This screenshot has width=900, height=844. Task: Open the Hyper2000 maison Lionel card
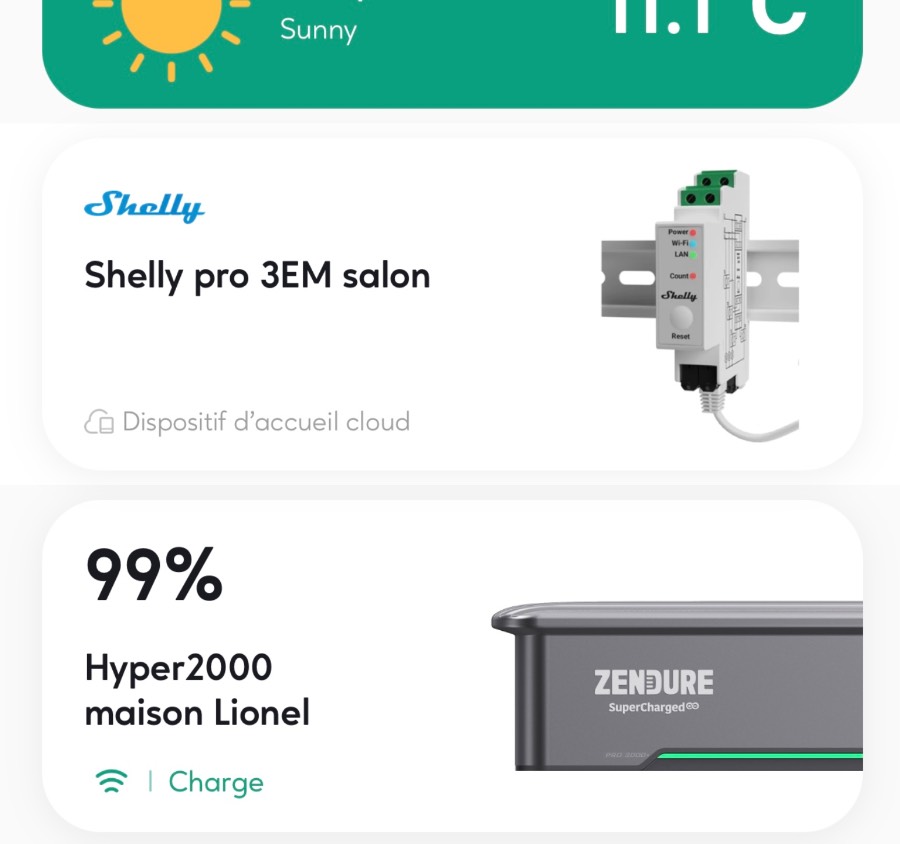click(x=450, y=665)
